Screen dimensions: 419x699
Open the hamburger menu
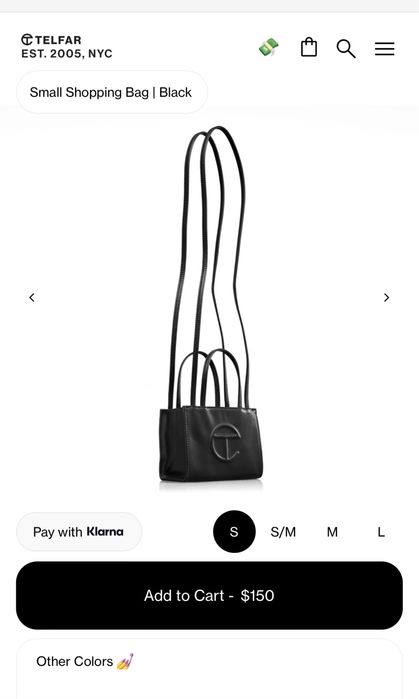[384, 48]
